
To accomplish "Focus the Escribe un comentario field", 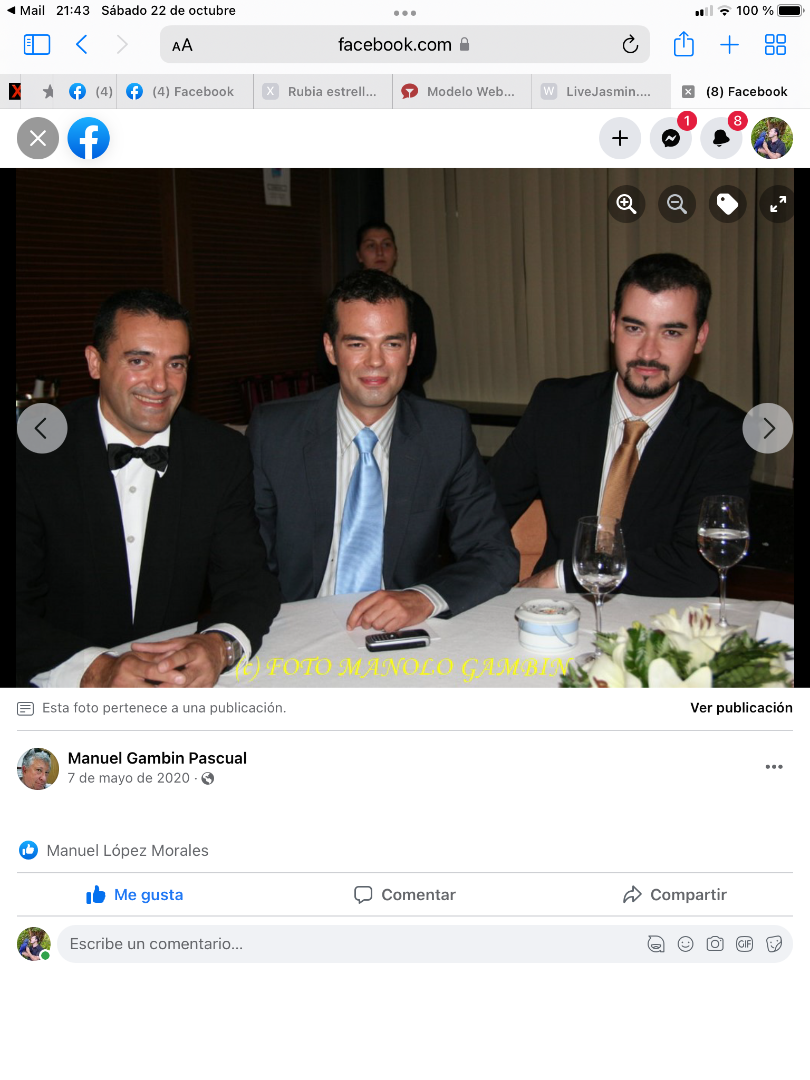I will (x=340, y=944).
